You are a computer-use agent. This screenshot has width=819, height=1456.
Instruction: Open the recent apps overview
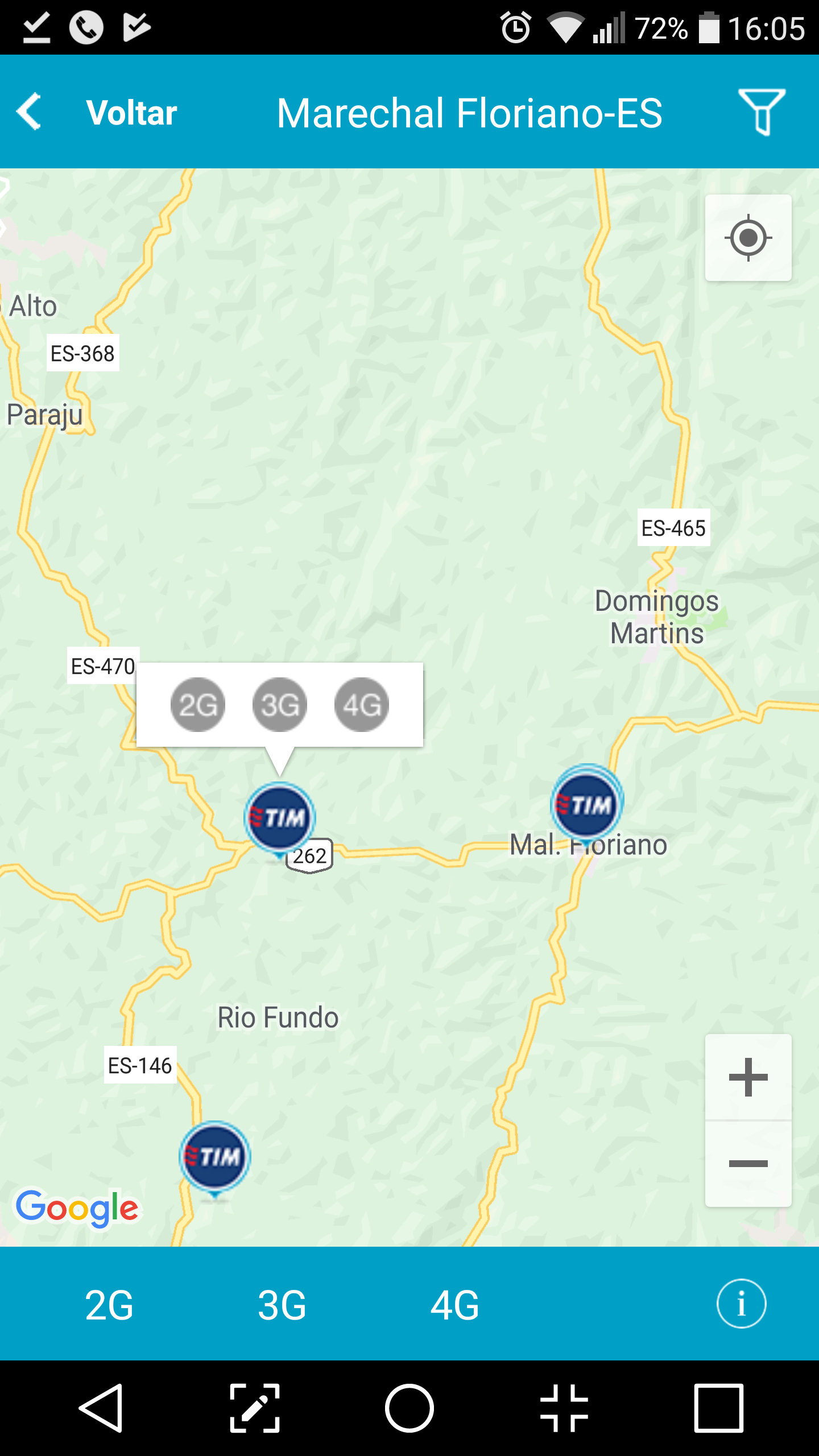click(x=718, y=1408)
